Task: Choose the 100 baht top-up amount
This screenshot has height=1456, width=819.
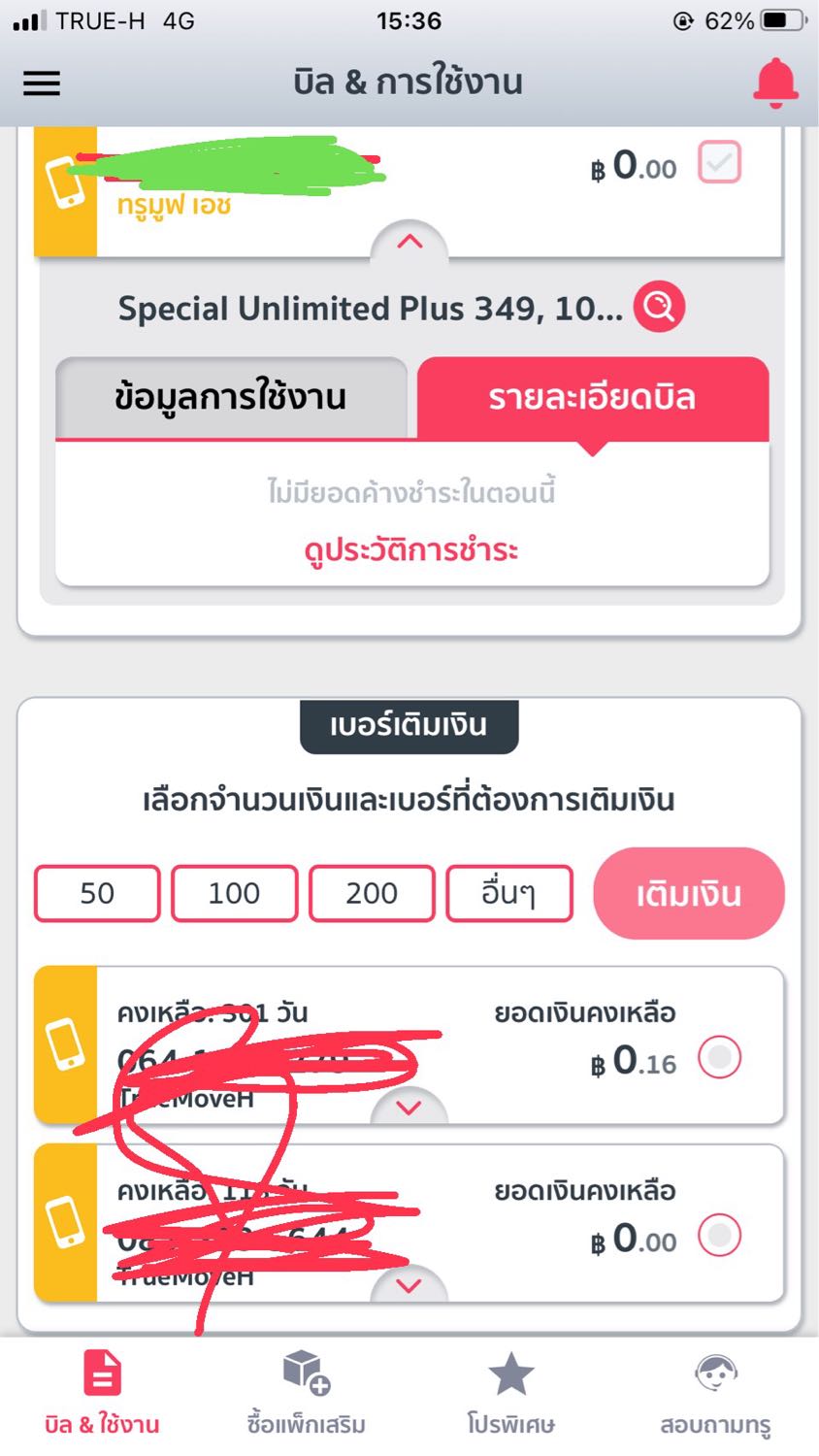Action: [234, 893]
